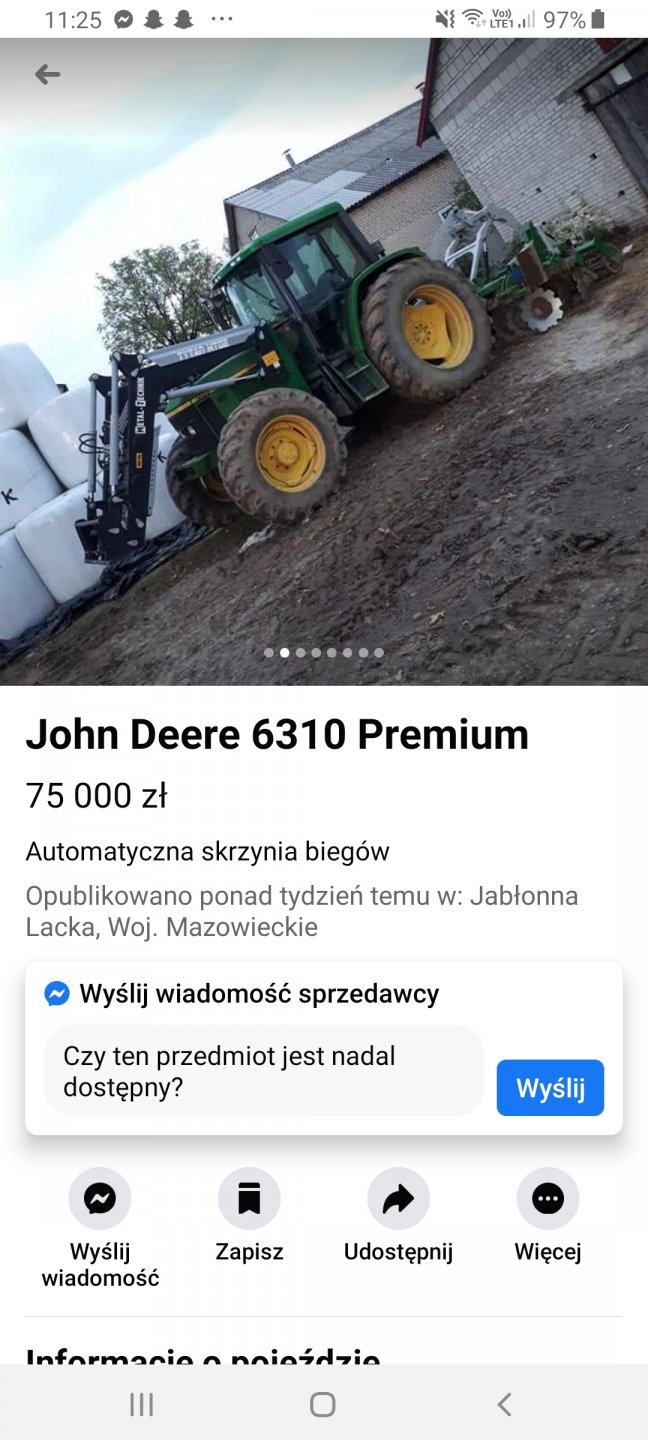
Task: Tap the Wyślij button to send message
Action: pos(550,1088)
